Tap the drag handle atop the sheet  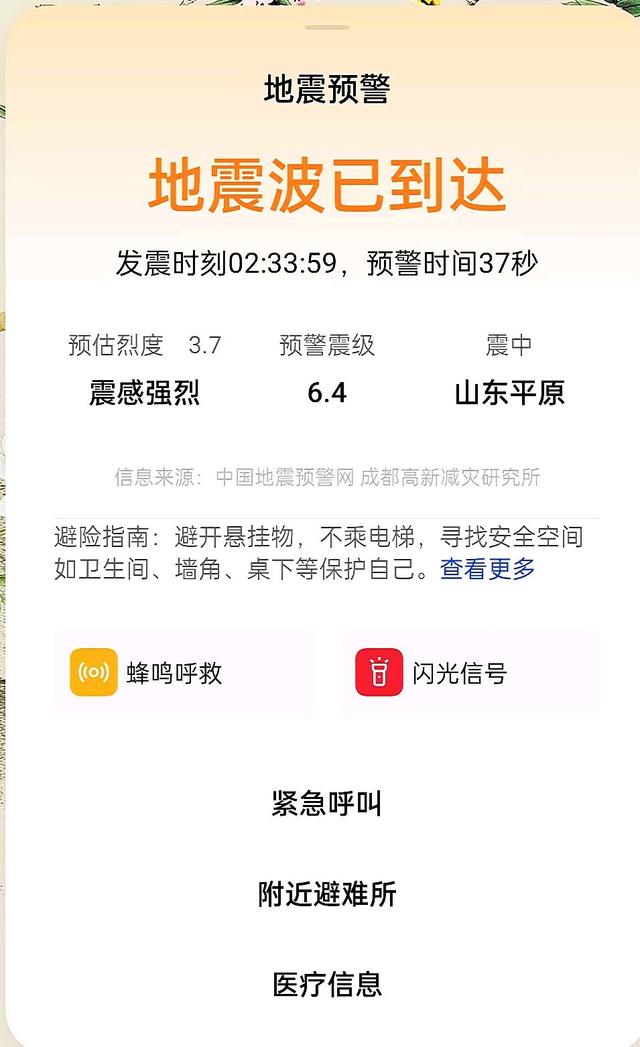tap(327, 27)
